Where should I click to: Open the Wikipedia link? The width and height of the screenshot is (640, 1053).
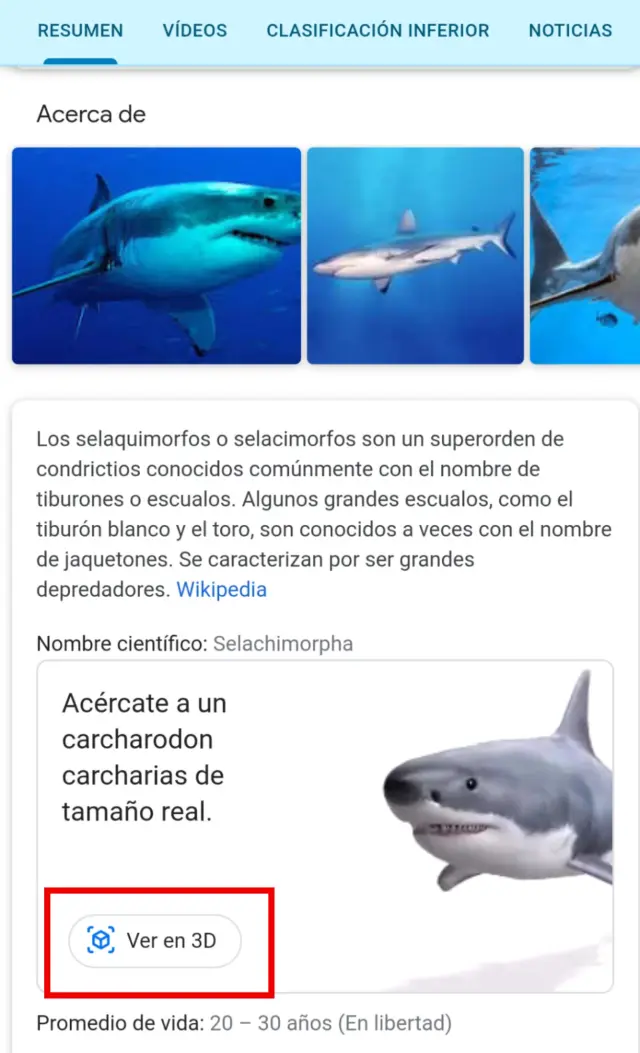click(x=221, y=589)
